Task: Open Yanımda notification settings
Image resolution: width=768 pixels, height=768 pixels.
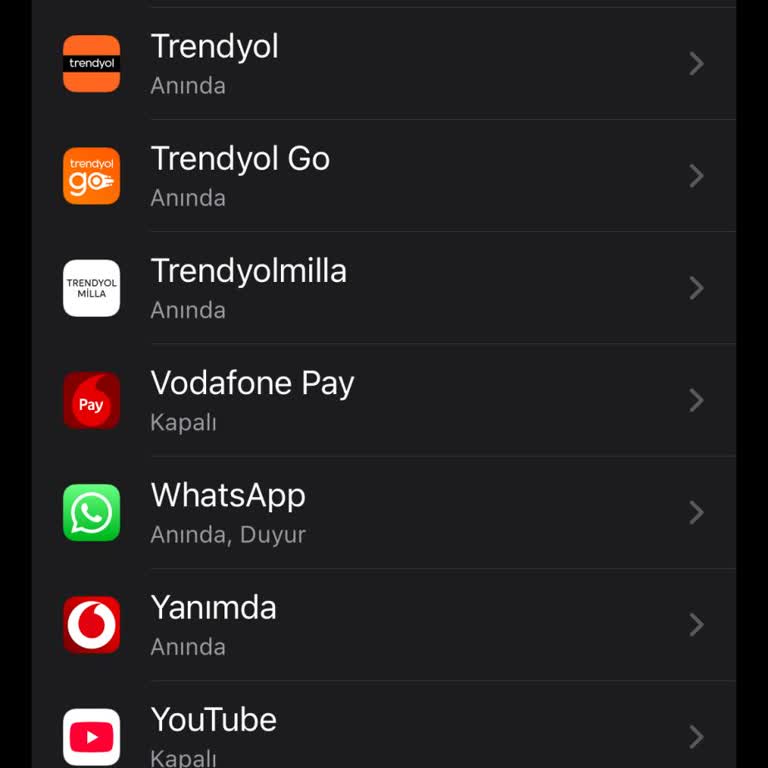Action: (400, 625)
